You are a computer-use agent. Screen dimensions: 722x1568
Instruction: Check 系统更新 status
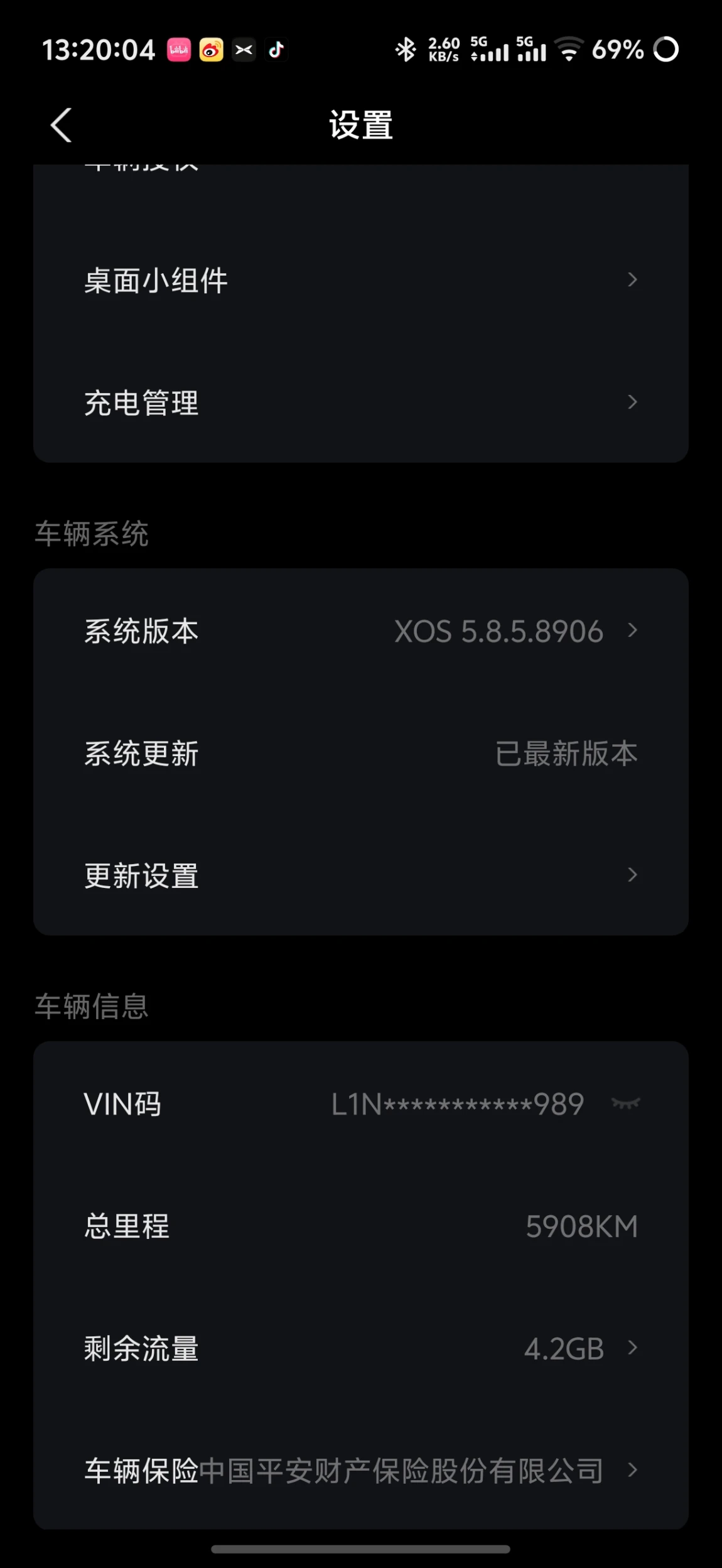click(360, 753)
